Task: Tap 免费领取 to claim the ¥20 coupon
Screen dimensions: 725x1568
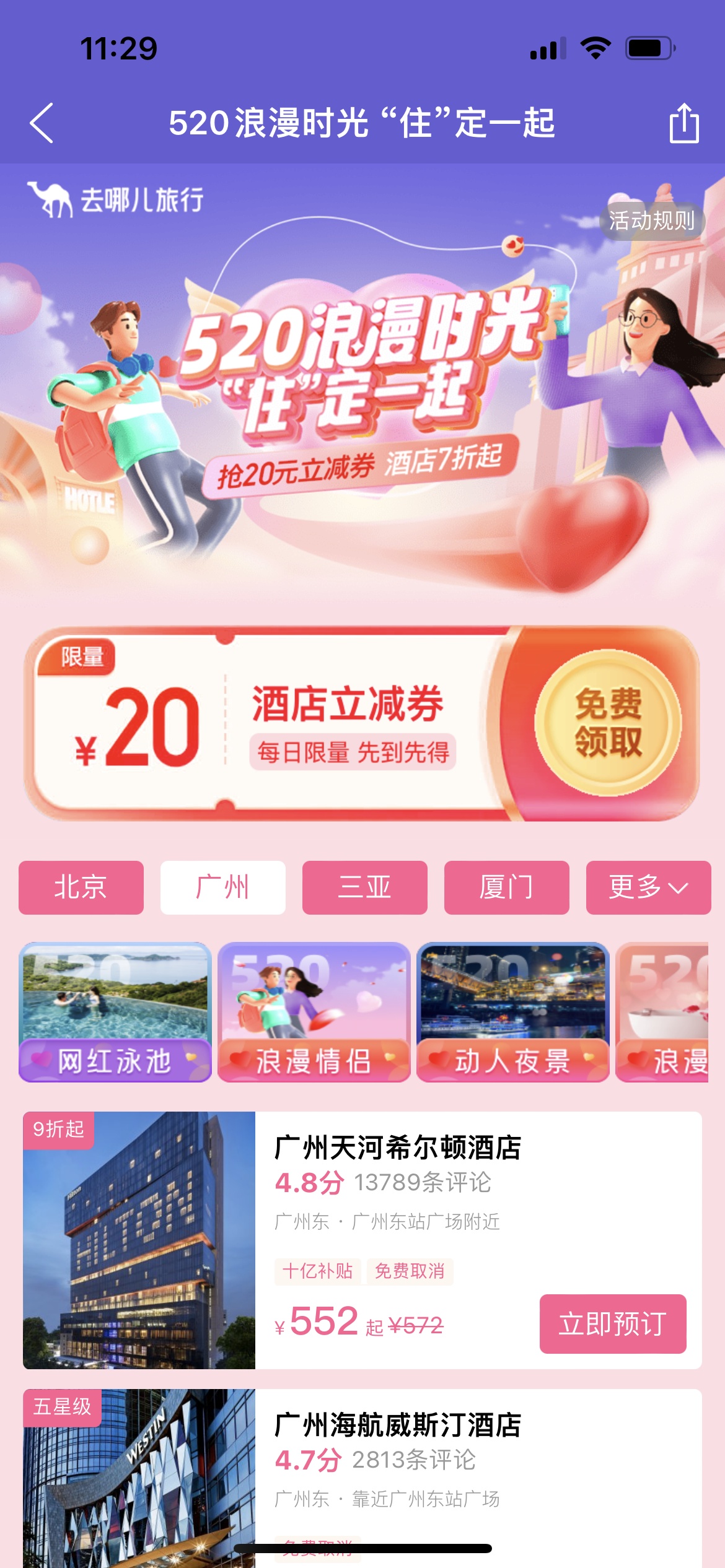Action: coord(607,723)
